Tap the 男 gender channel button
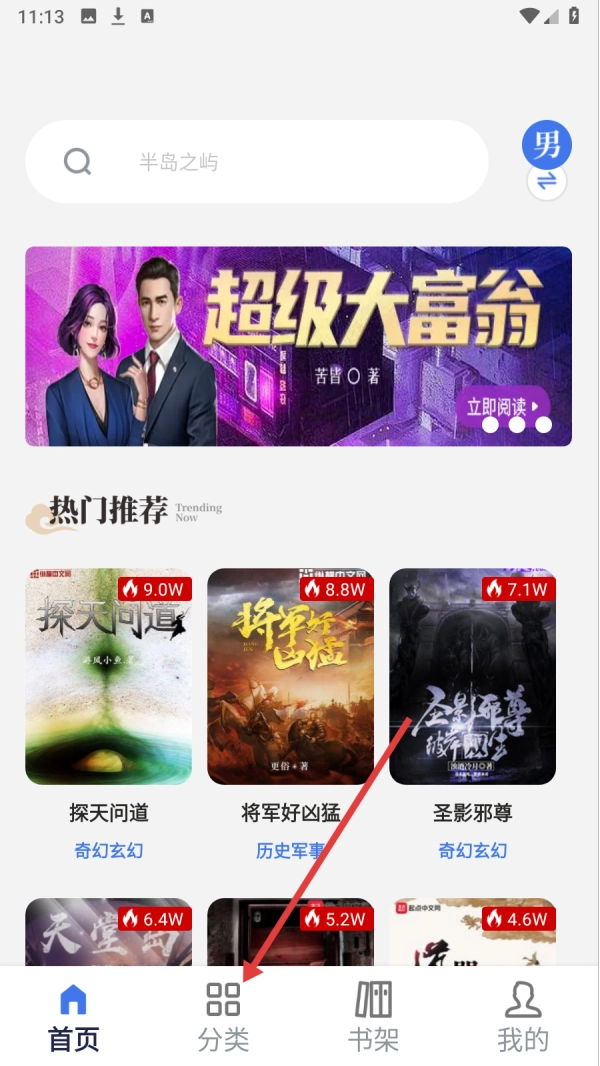600x1066 pixels. click(546, 146)
